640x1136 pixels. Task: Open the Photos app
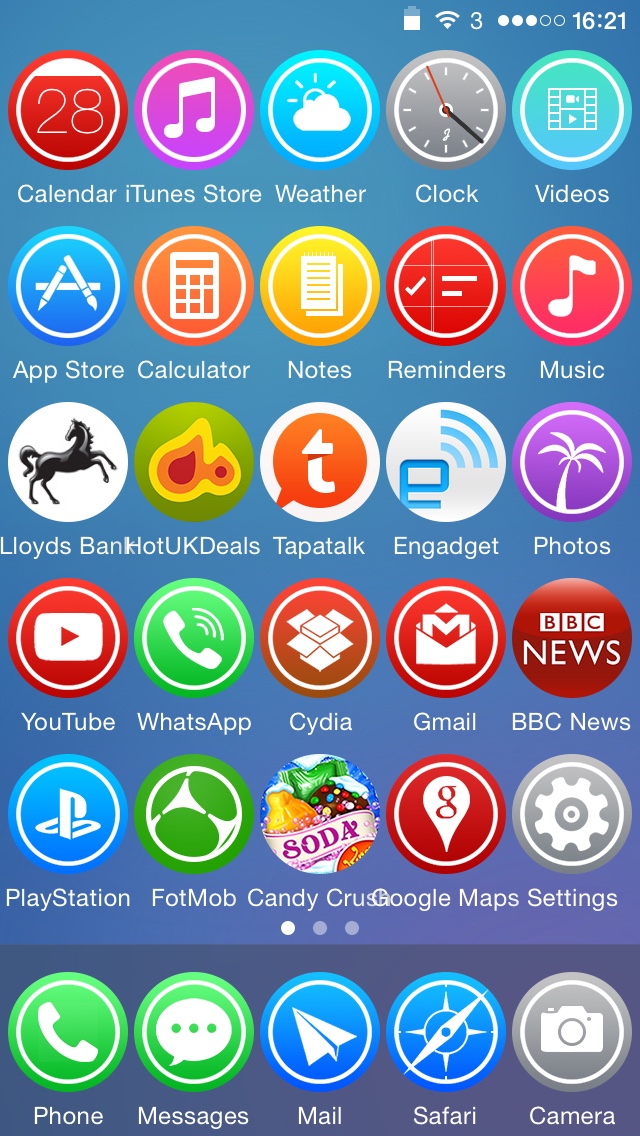click(572, 462)
